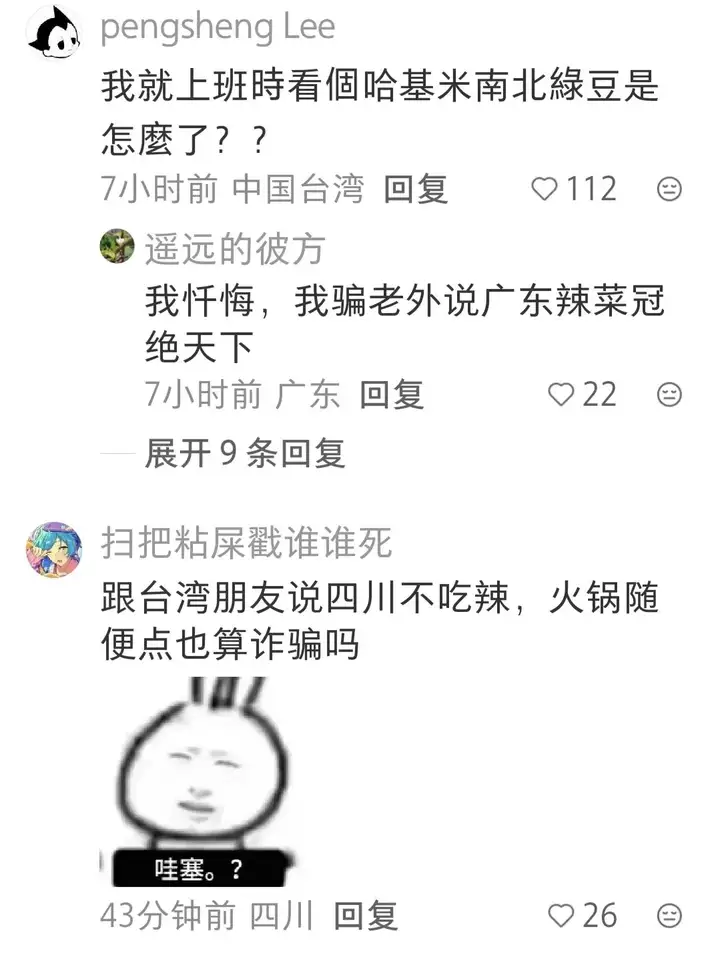This screenshot has height=953, width=720.
Task: Dislike 遥远的彼方's comment
Action: tap(669, 394)
